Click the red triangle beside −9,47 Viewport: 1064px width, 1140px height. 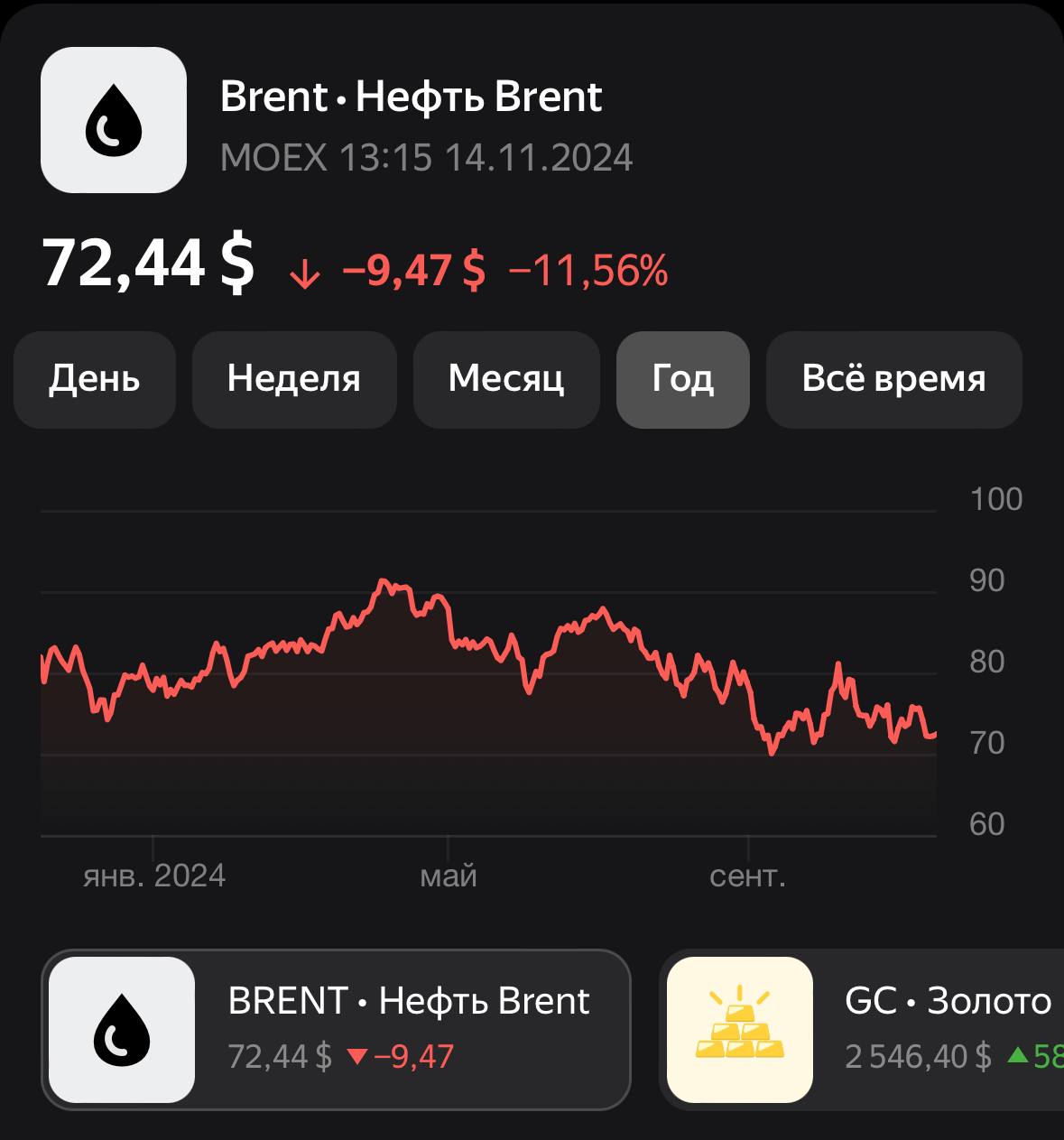(360, 1056)
